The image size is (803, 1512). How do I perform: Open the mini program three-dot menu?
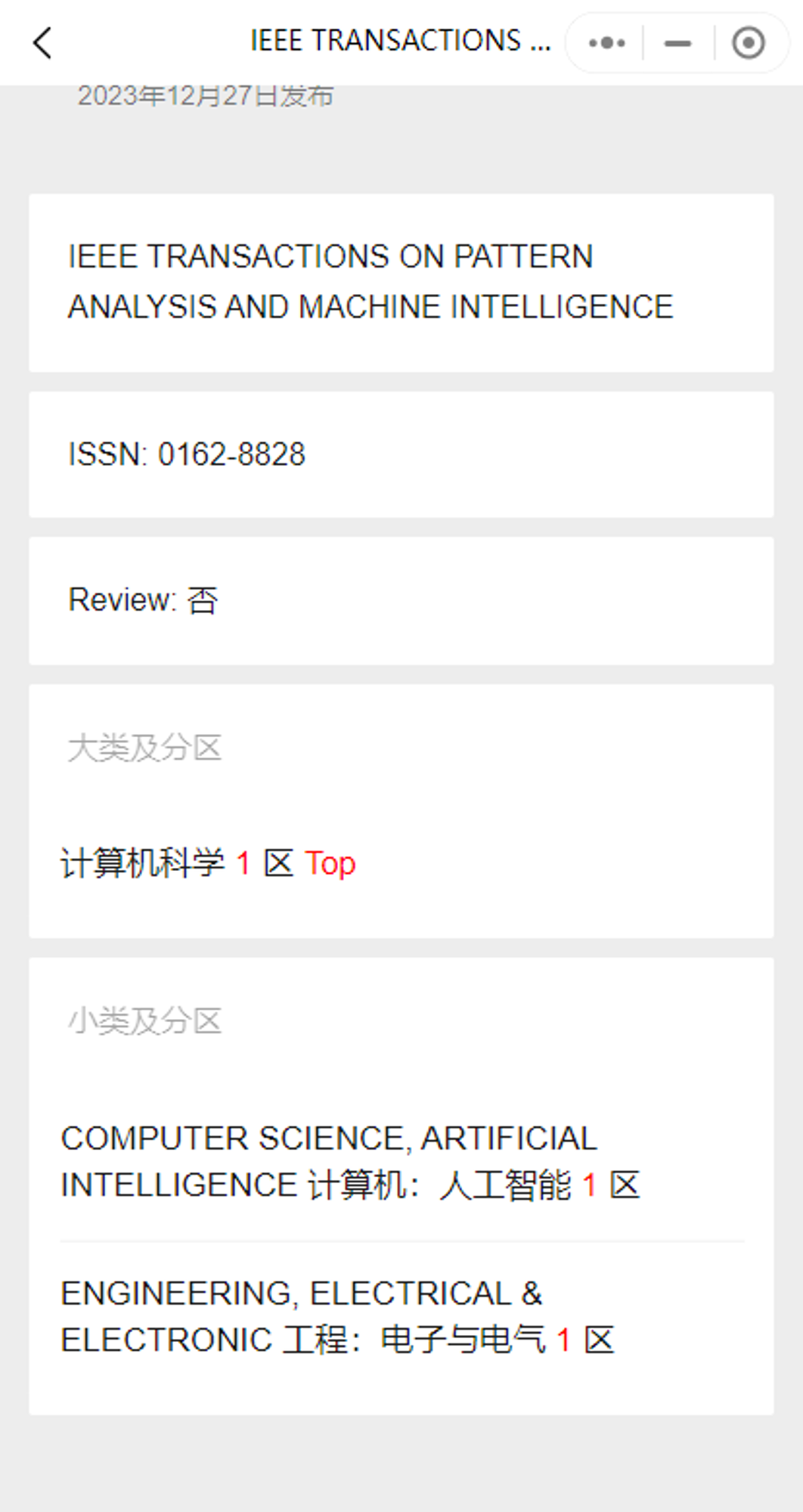[x=606, y=43]
